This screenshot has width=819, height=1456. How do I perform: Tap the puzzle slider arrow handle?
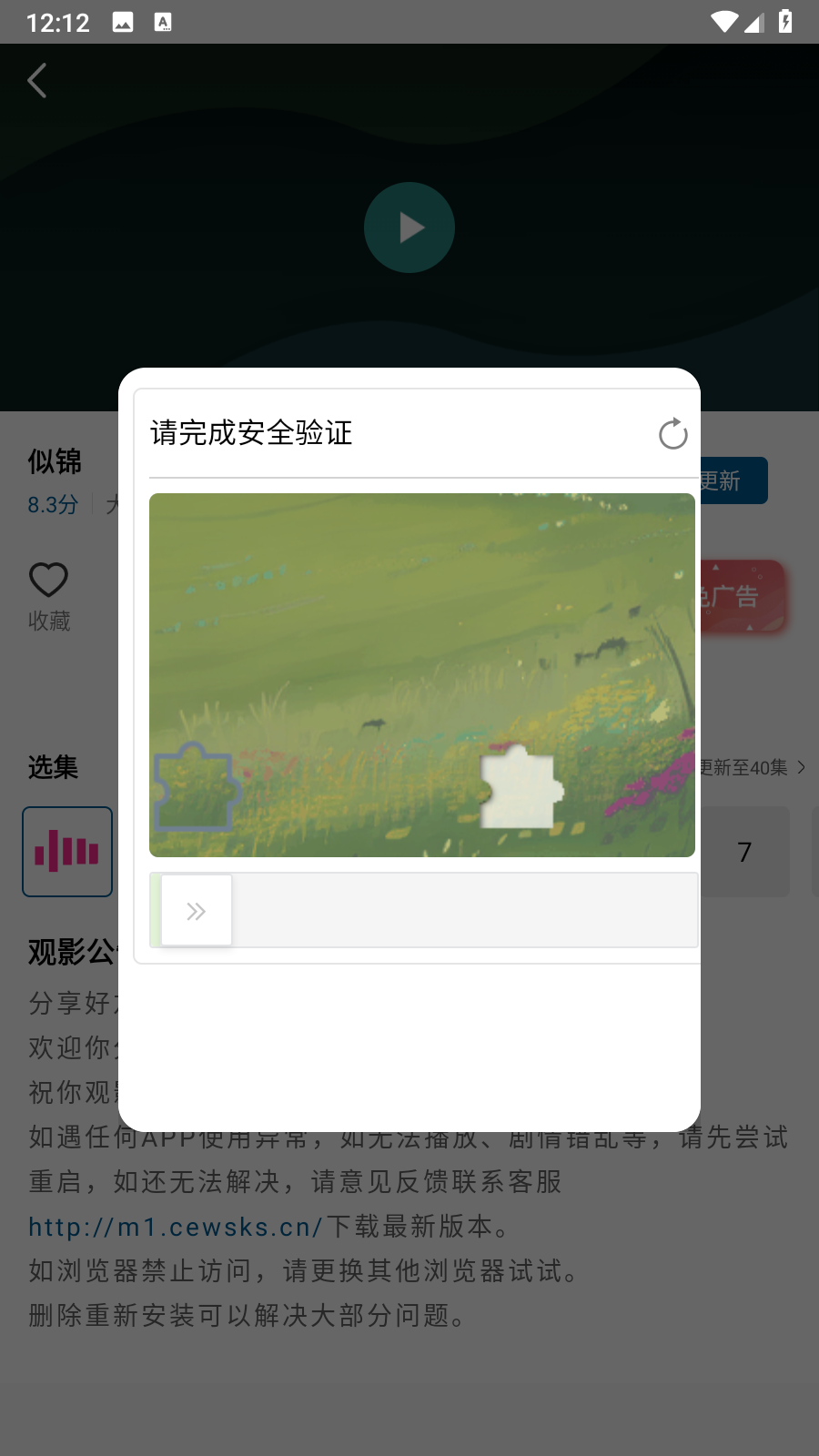(197, 911)
